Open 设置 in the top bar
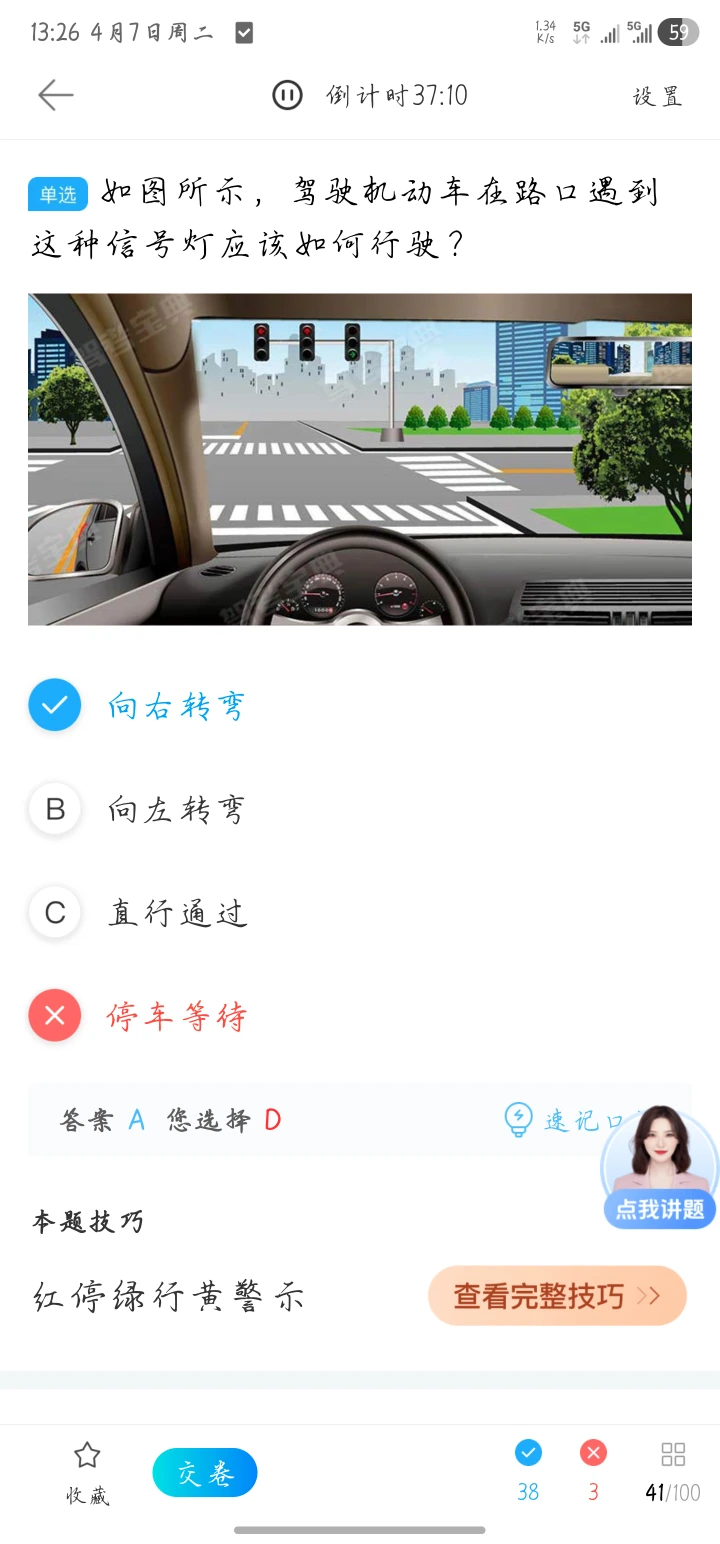The image size is (720, 1544). coord(657,96)
